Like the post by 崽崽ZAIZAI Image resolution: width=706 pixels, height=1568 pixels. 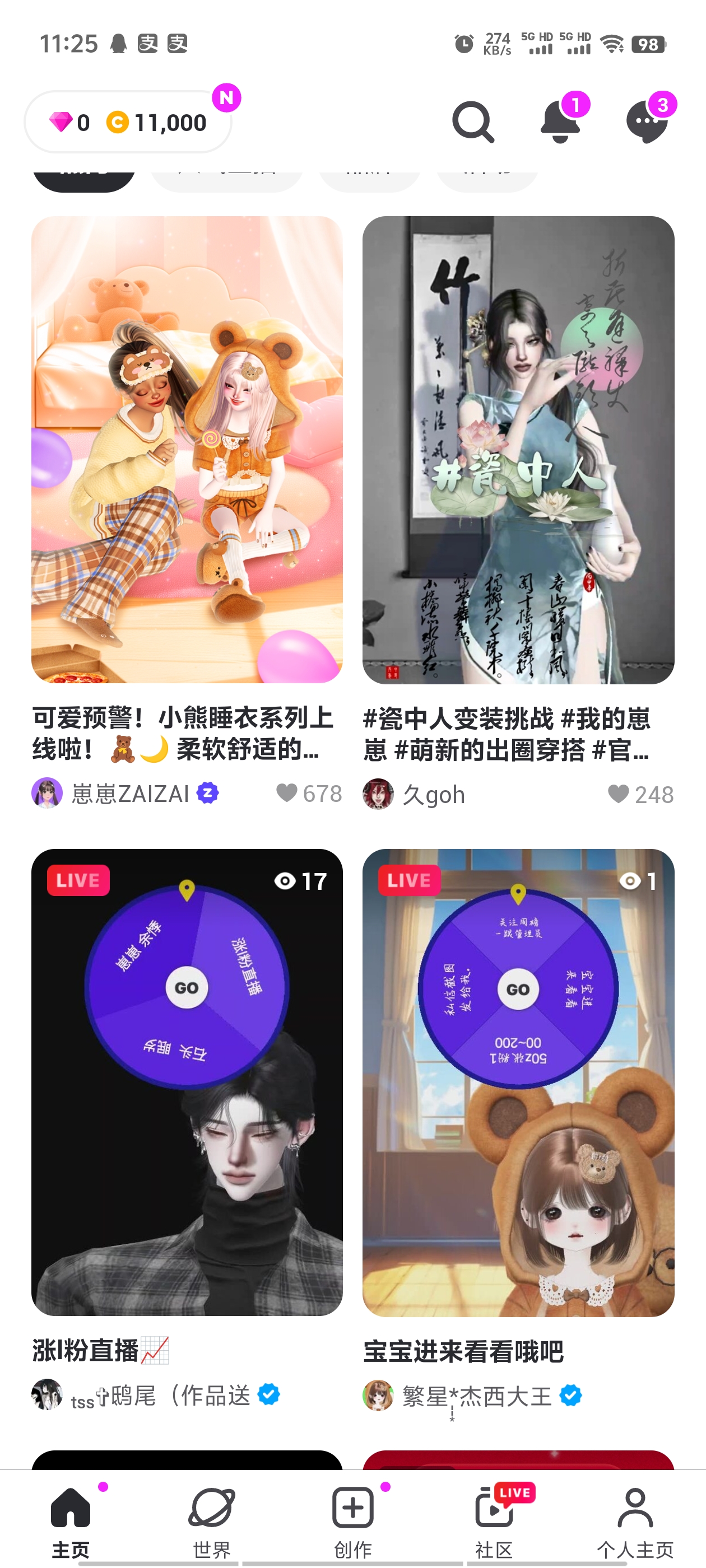point(287,793)
